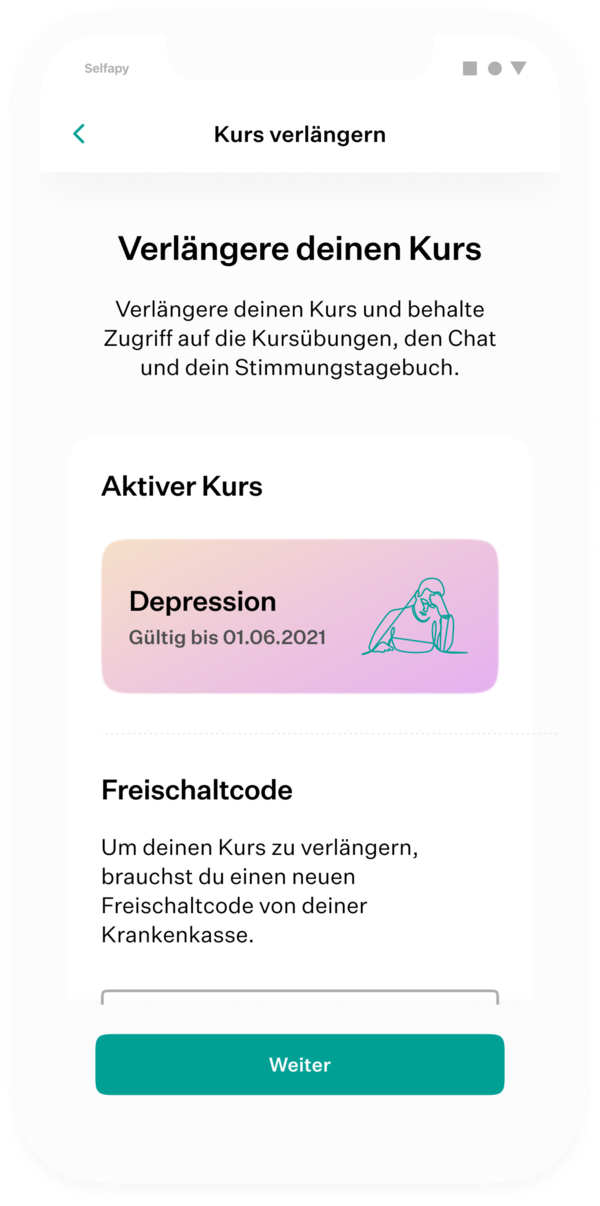Viewport: 600px width, 1206px height.
Task: Go back using the top-left arrow
Action: (79, 134)
